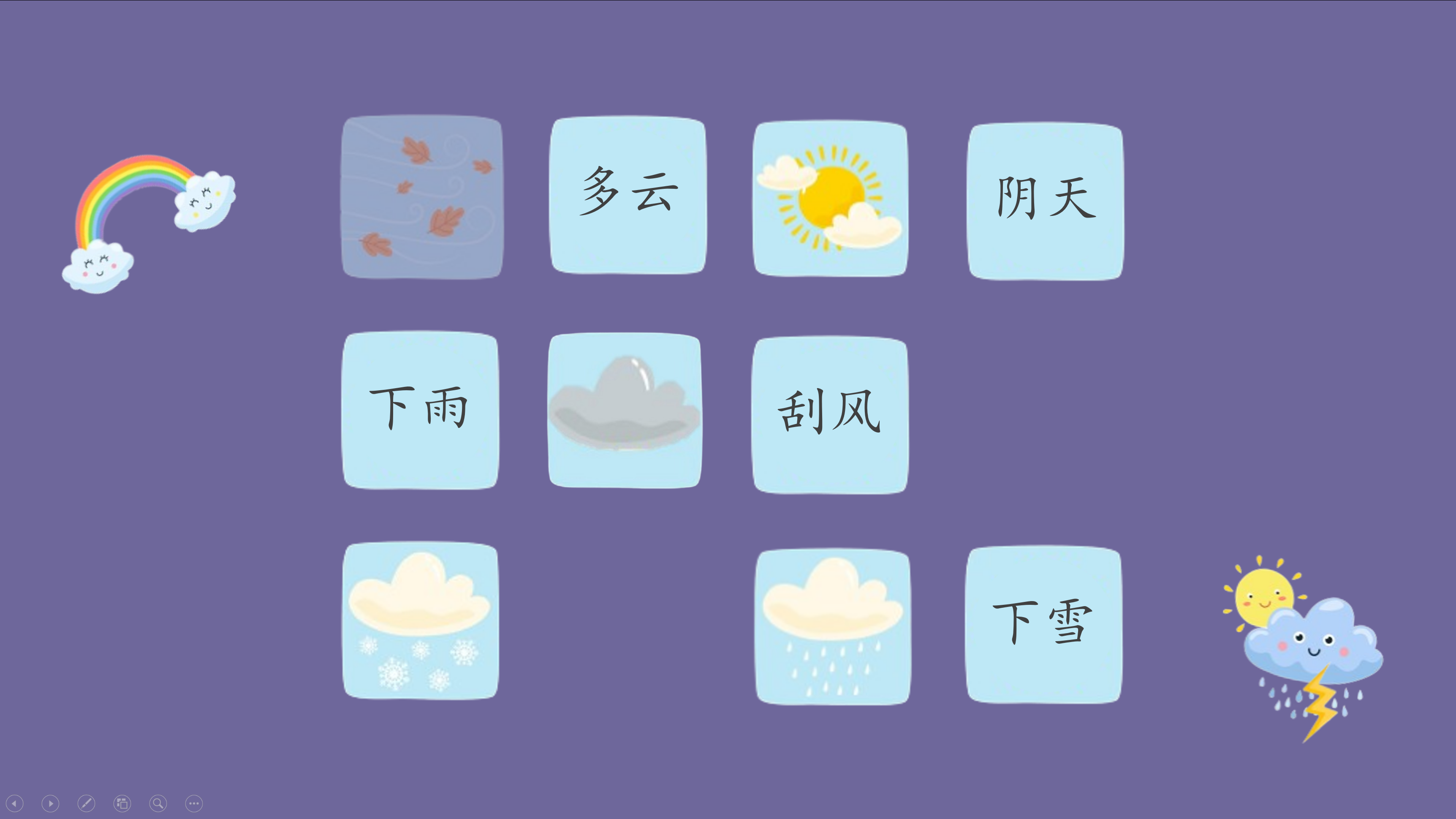1456x819 pixels.
Task: Show all slides overview
Action: coord(122,803)
